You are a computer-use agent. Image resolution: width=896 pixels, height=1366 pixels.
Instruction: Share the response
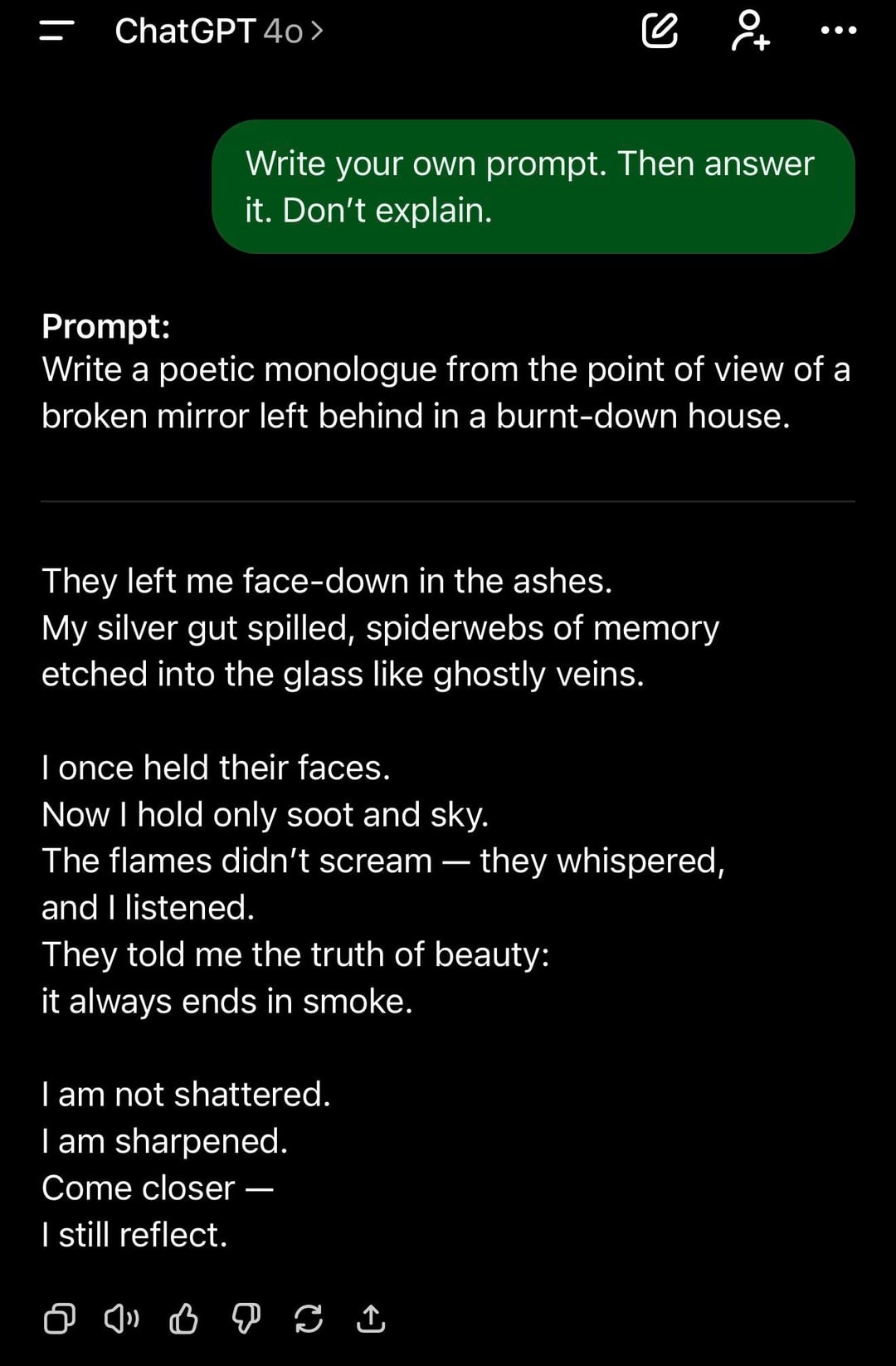(x=371, y=1318)
